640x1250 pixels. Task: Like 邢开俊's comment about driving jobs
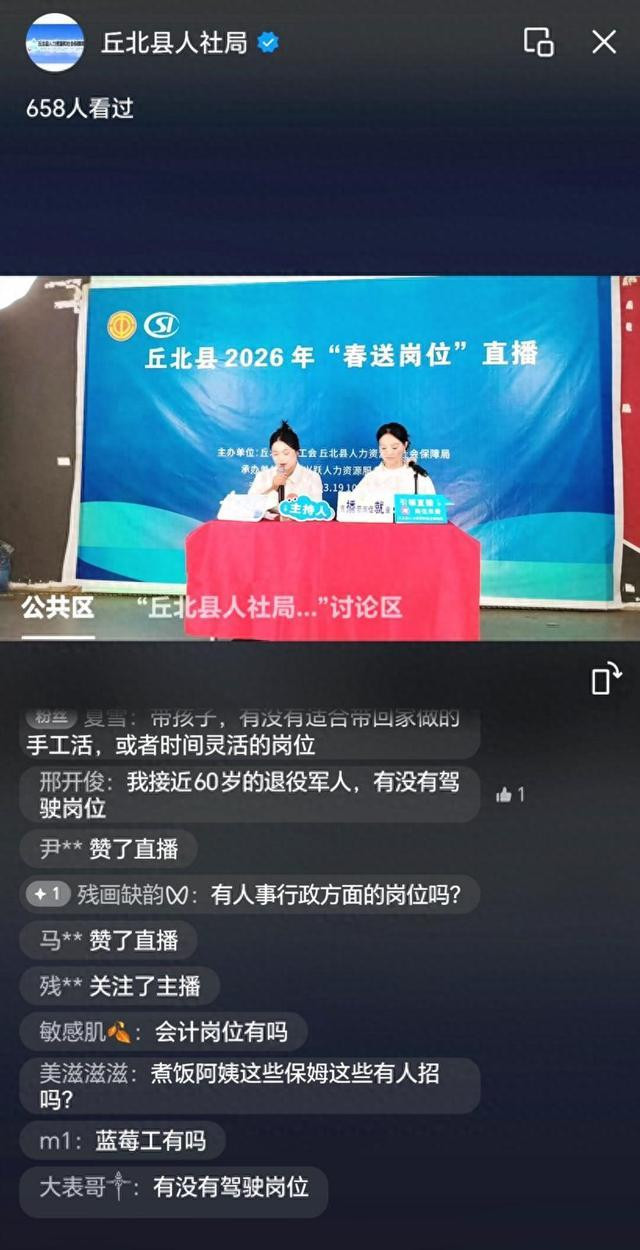point(503,795)
